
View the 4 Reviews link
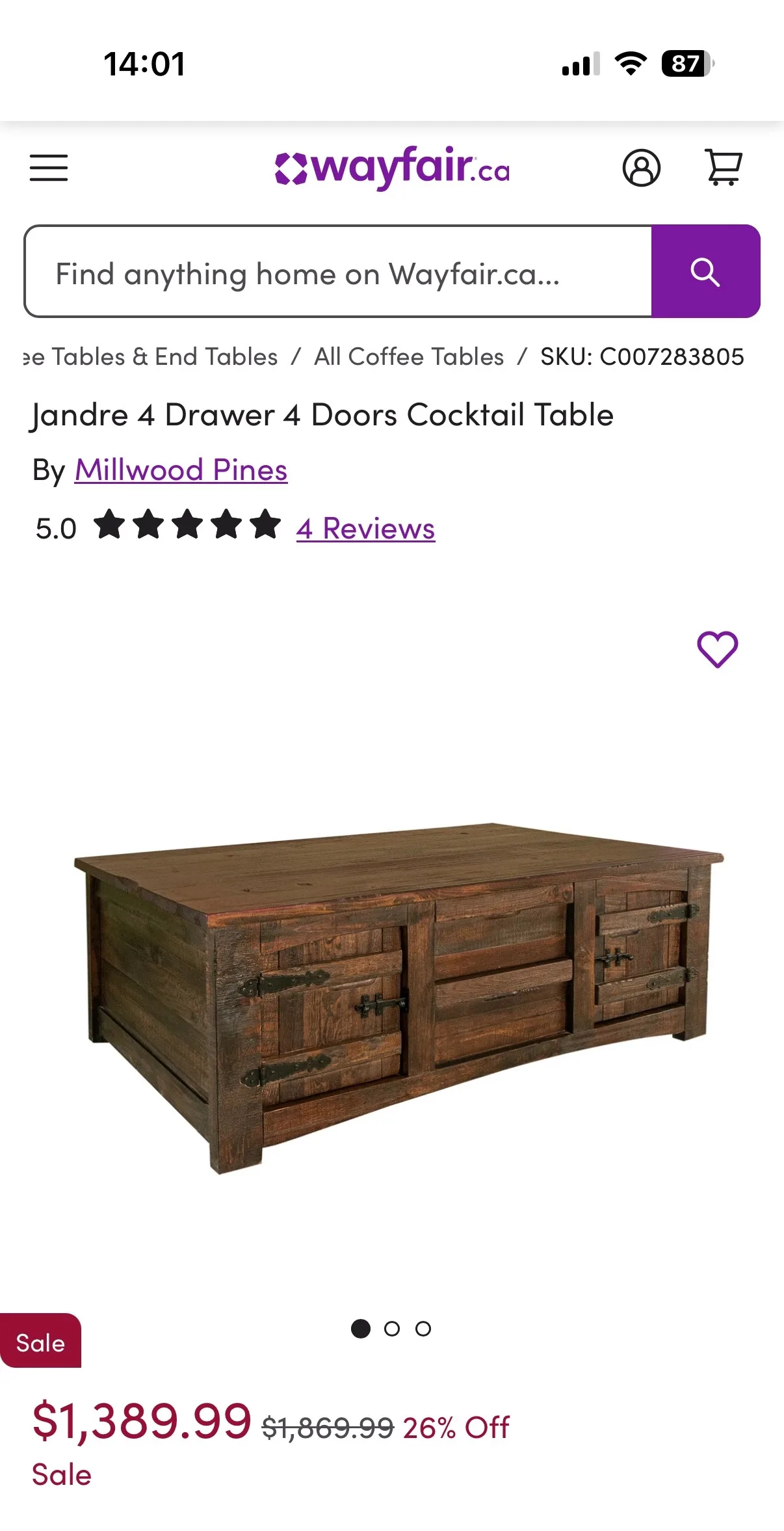[x=365, y=529]
